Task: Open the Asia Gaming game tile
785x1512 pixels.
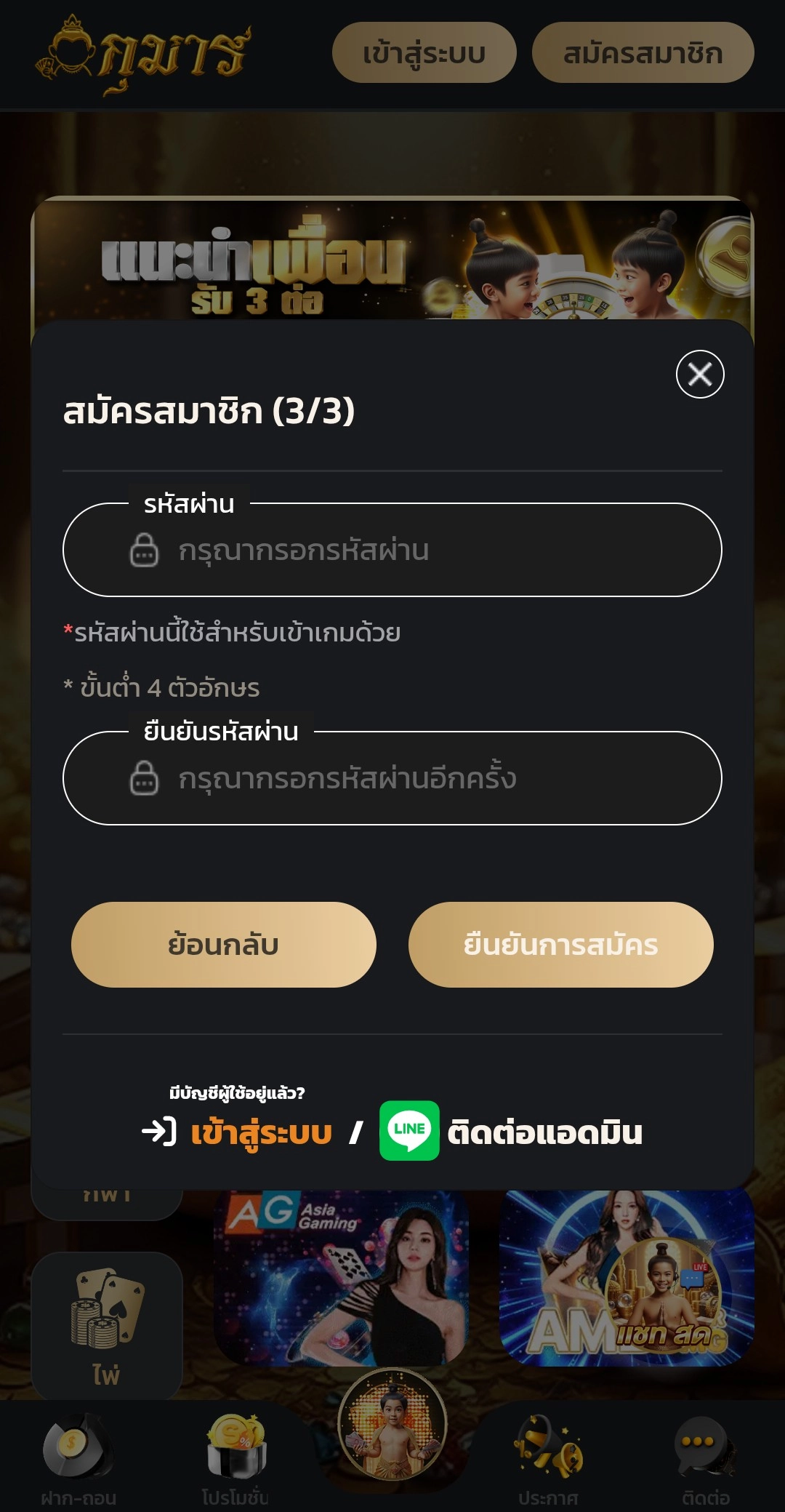Action: pos(342,1279)
